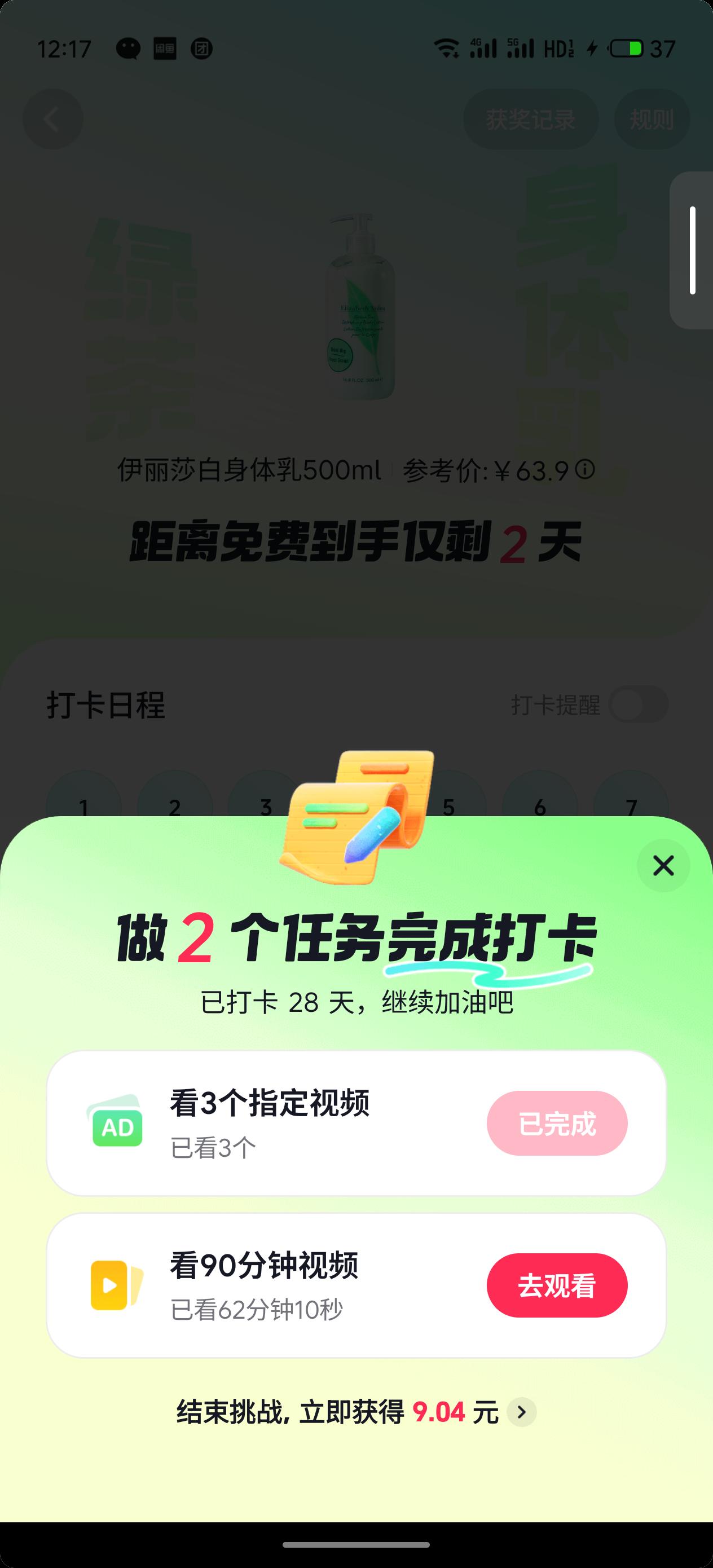Tap the info icon beside the ¥63.9 price
Image resolution: width=713 pixels, height=1568 pixels.
[x=585, y=469]
